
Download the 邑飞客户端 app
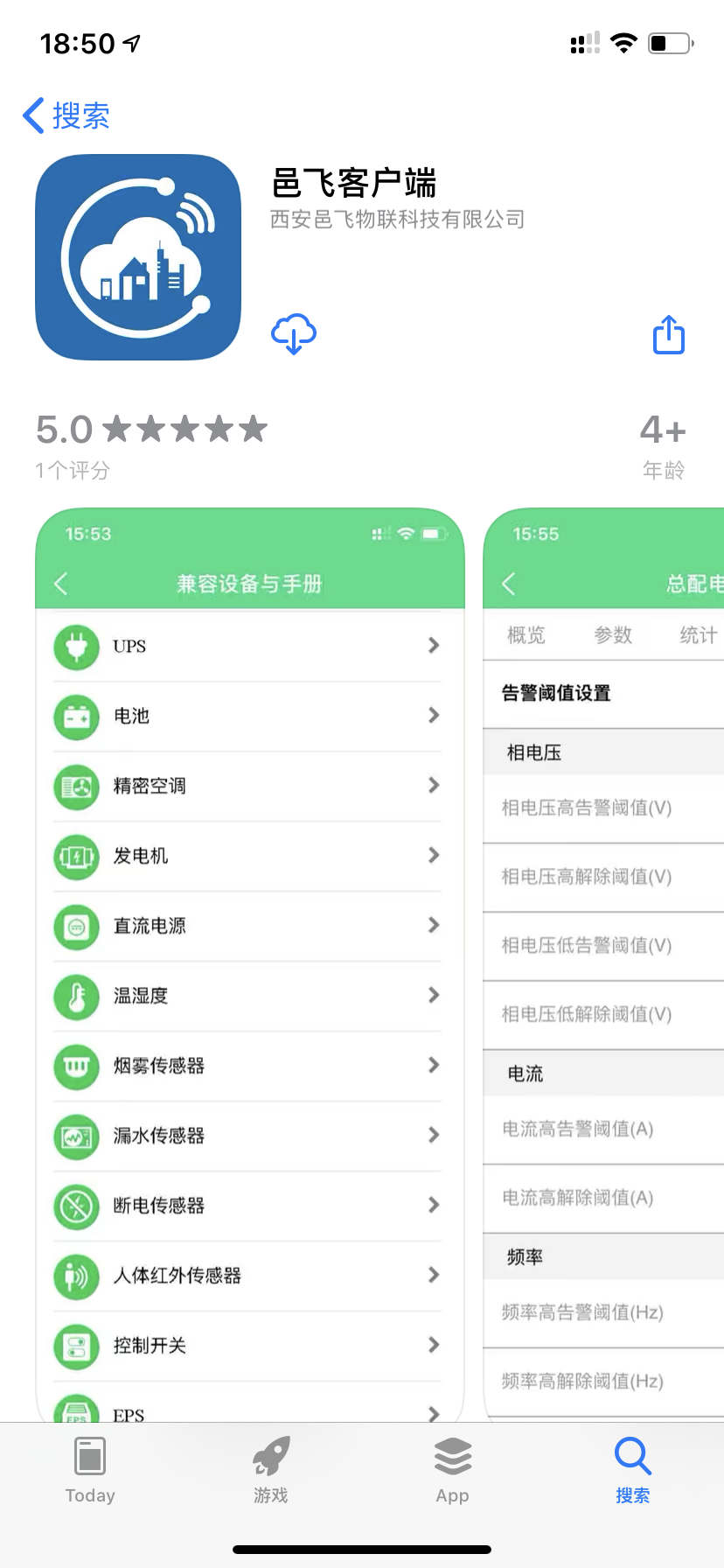point(294,334)
